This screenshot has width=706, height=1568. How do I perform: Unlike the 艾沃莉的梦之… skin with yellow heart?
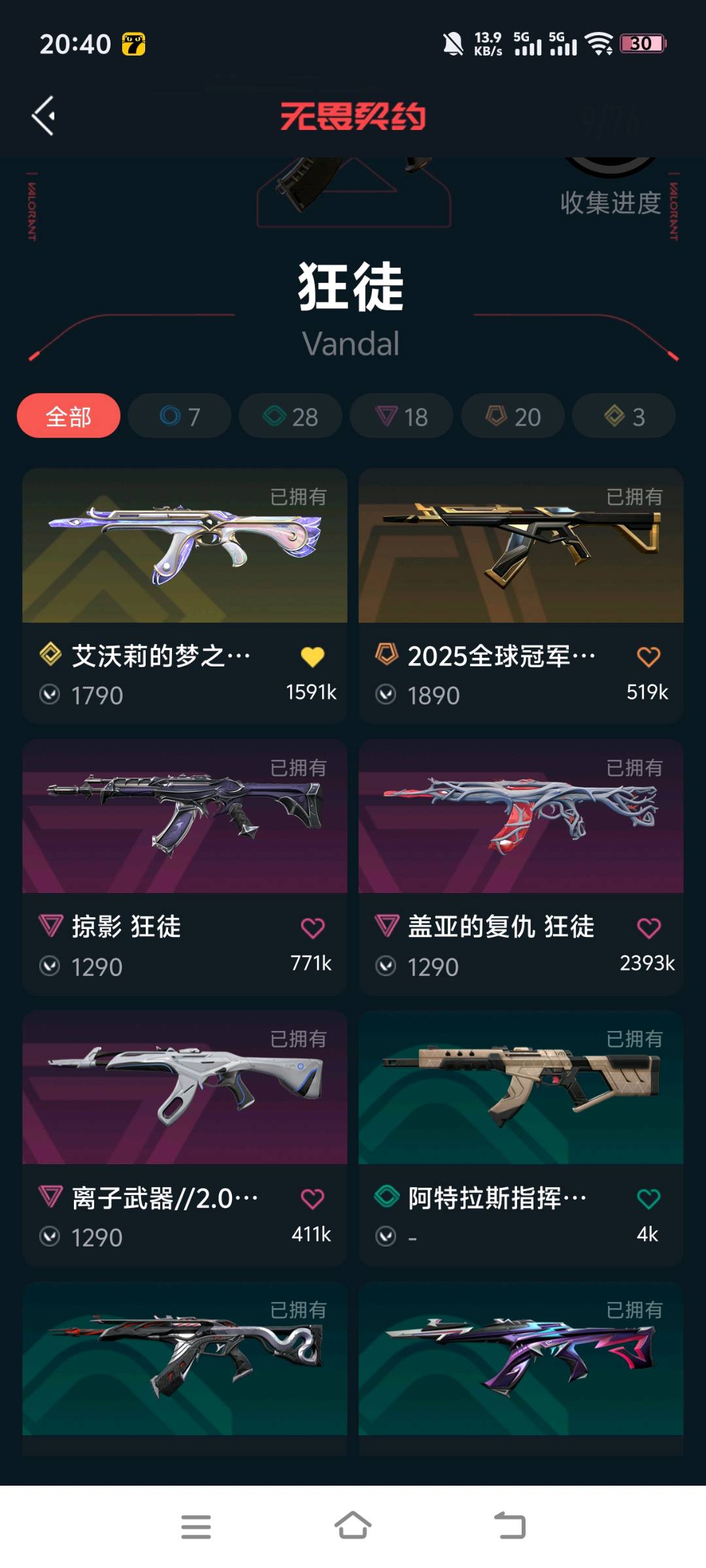coord(312,657)
